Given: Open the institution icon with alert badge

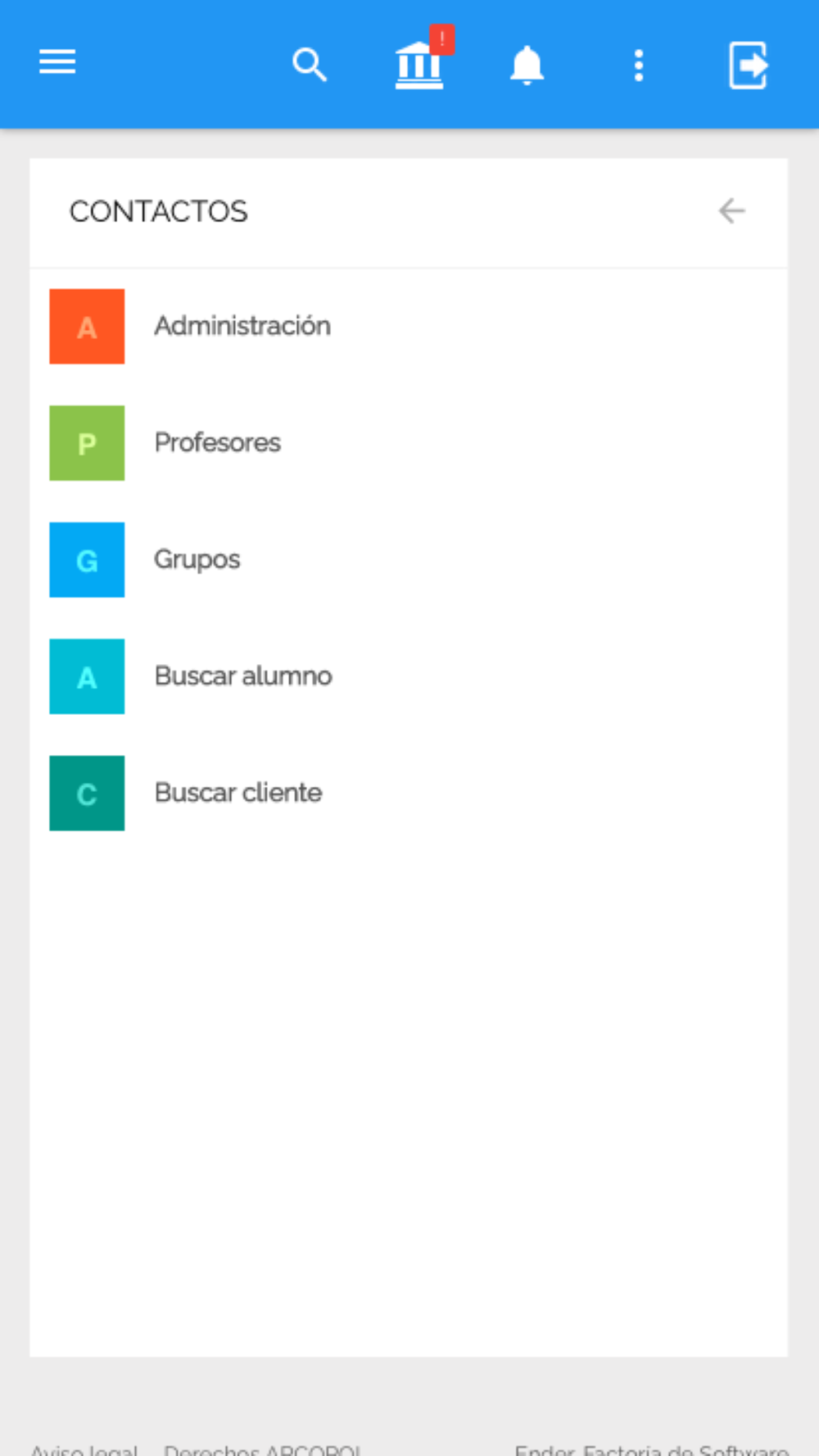Looking at the screenshot, I should coord(423,61).
